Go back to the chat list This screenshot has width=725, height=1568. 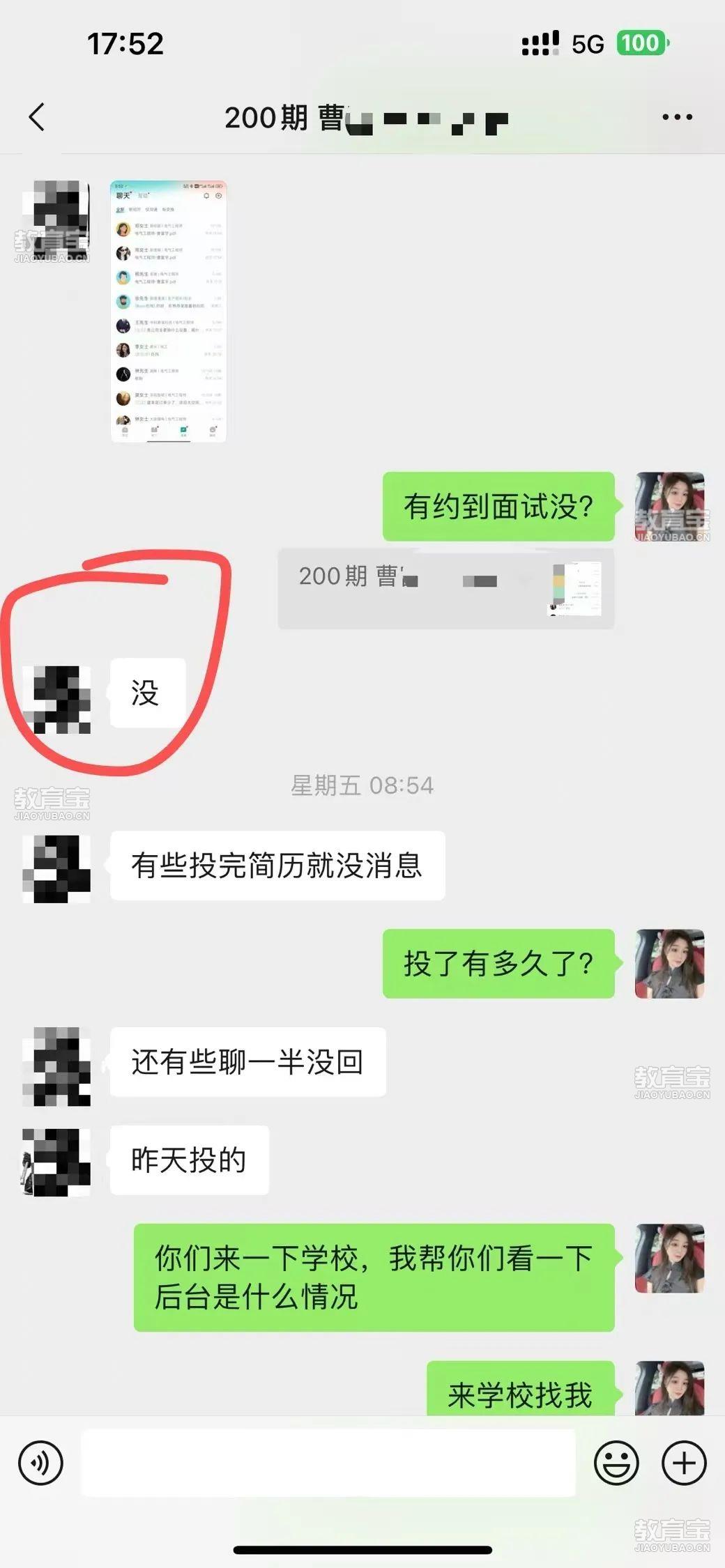click(x=37, y=117)
